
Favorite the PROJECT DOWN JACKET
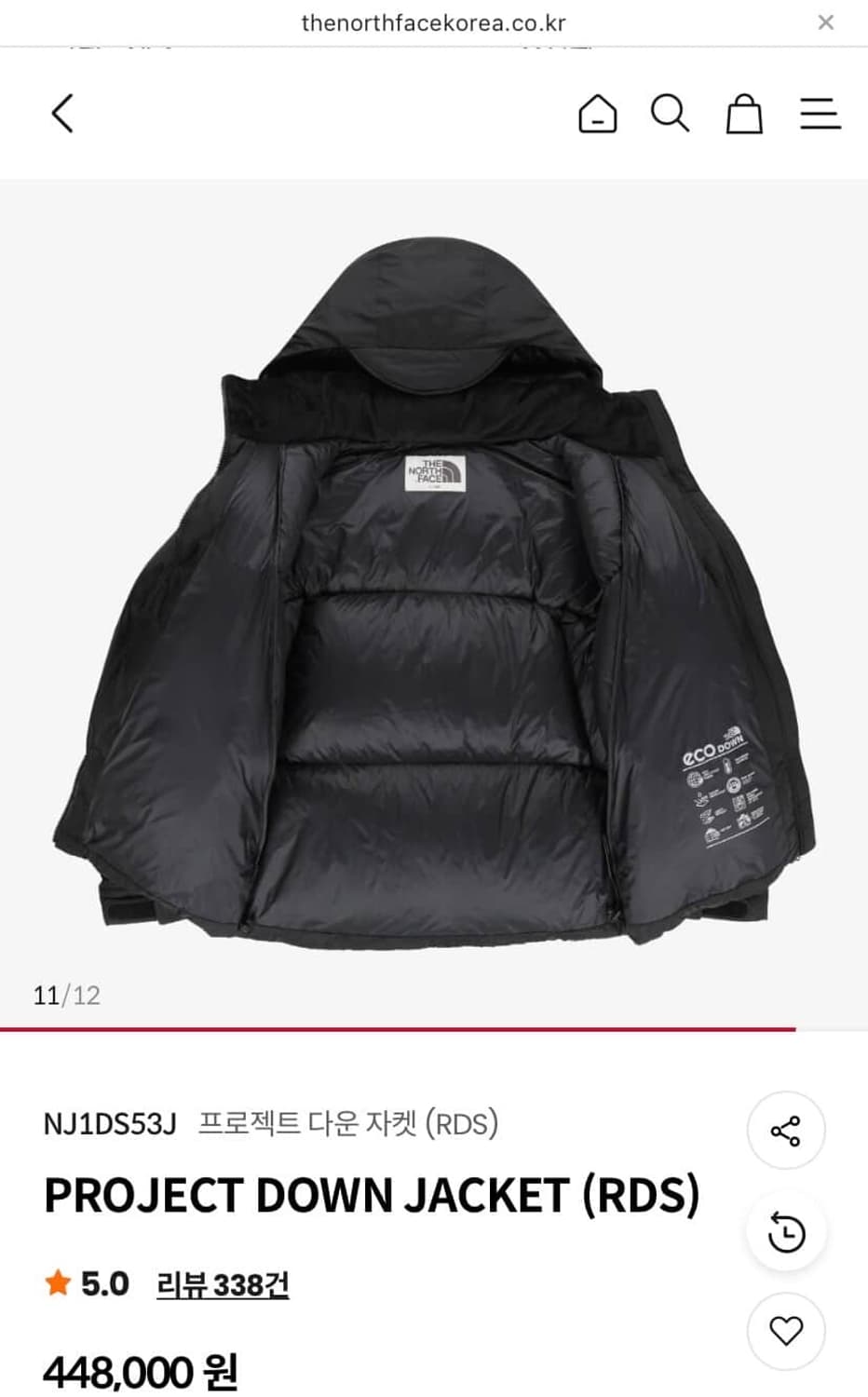click(x=785, y=1332)
